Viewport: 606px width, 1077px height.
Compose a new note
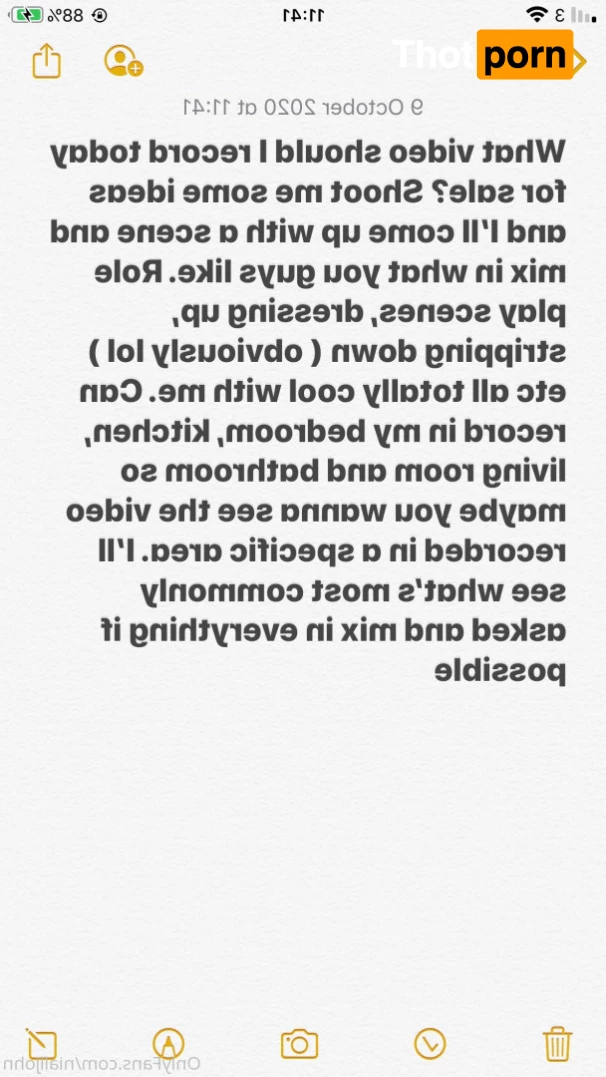coord(43,1043)
